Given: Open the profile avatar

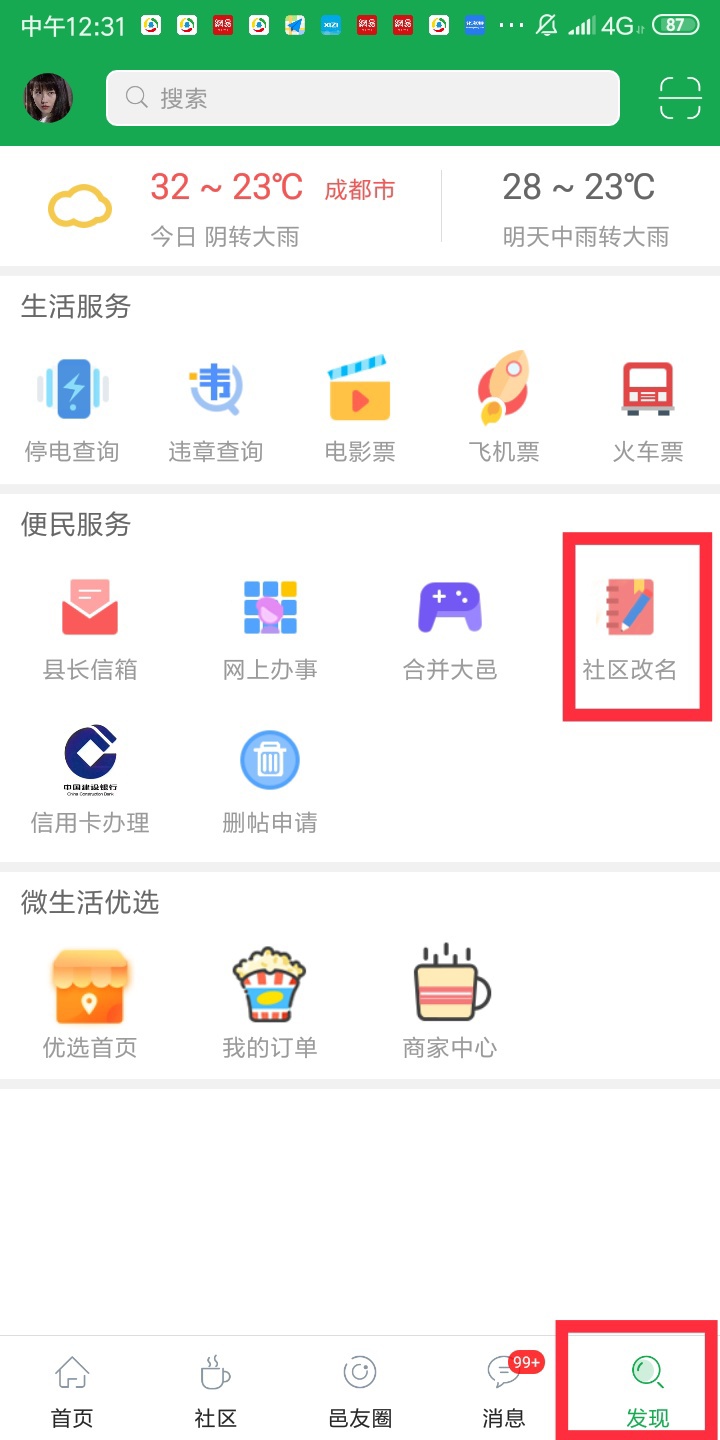Looking at the screenshot, I should tap(48, 98).
